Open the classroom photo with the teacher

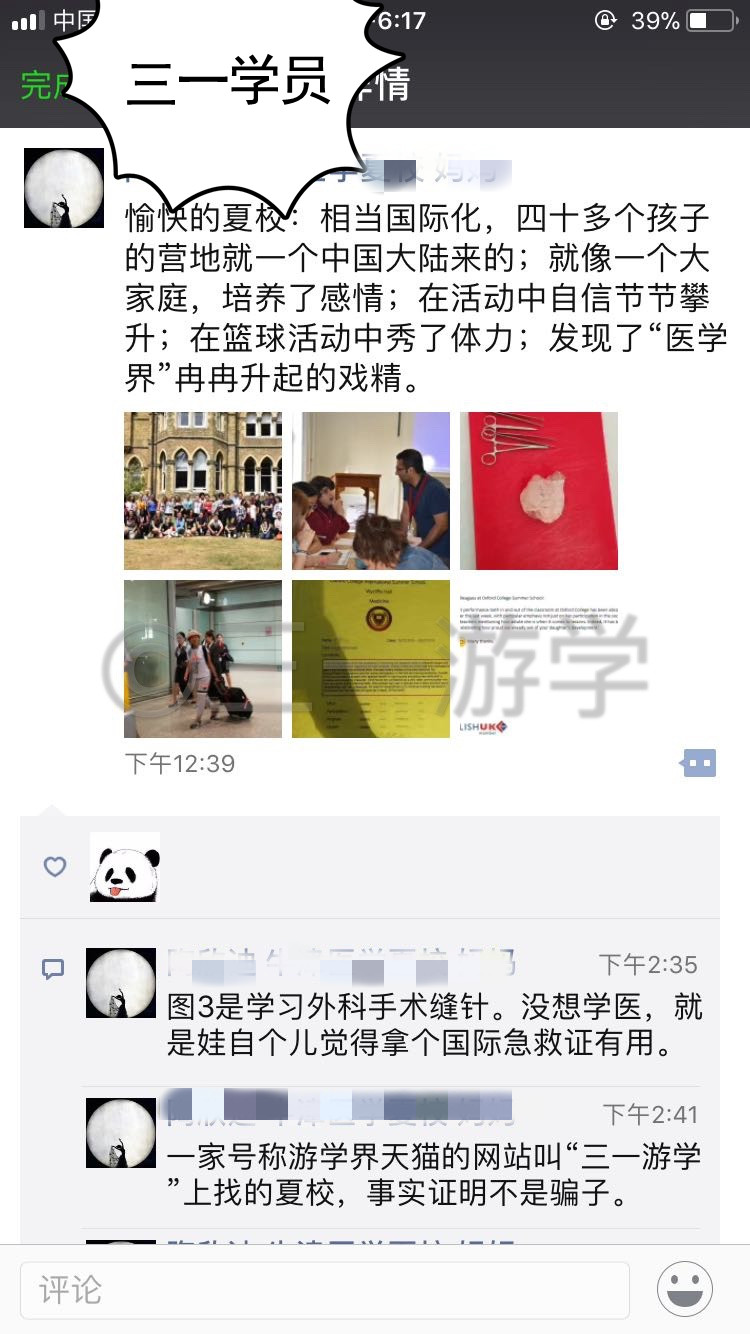click(x=371, y=491)
